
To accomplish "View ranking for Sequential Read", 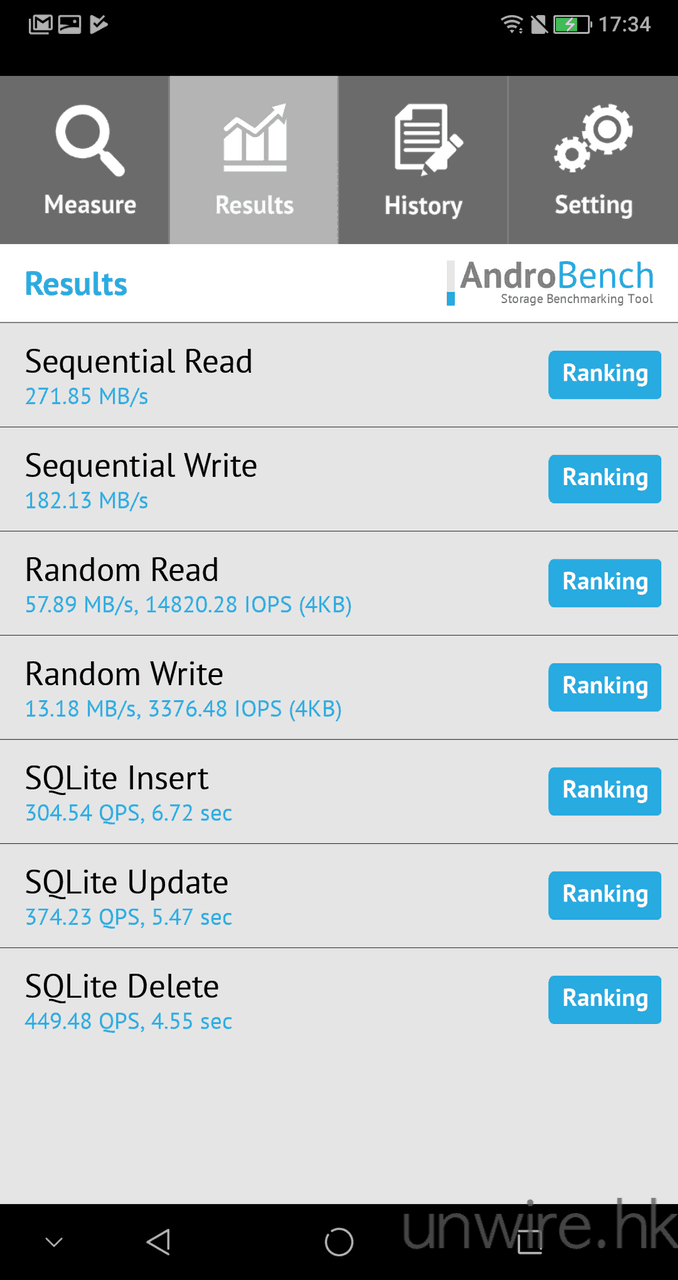I will point(604,374).
